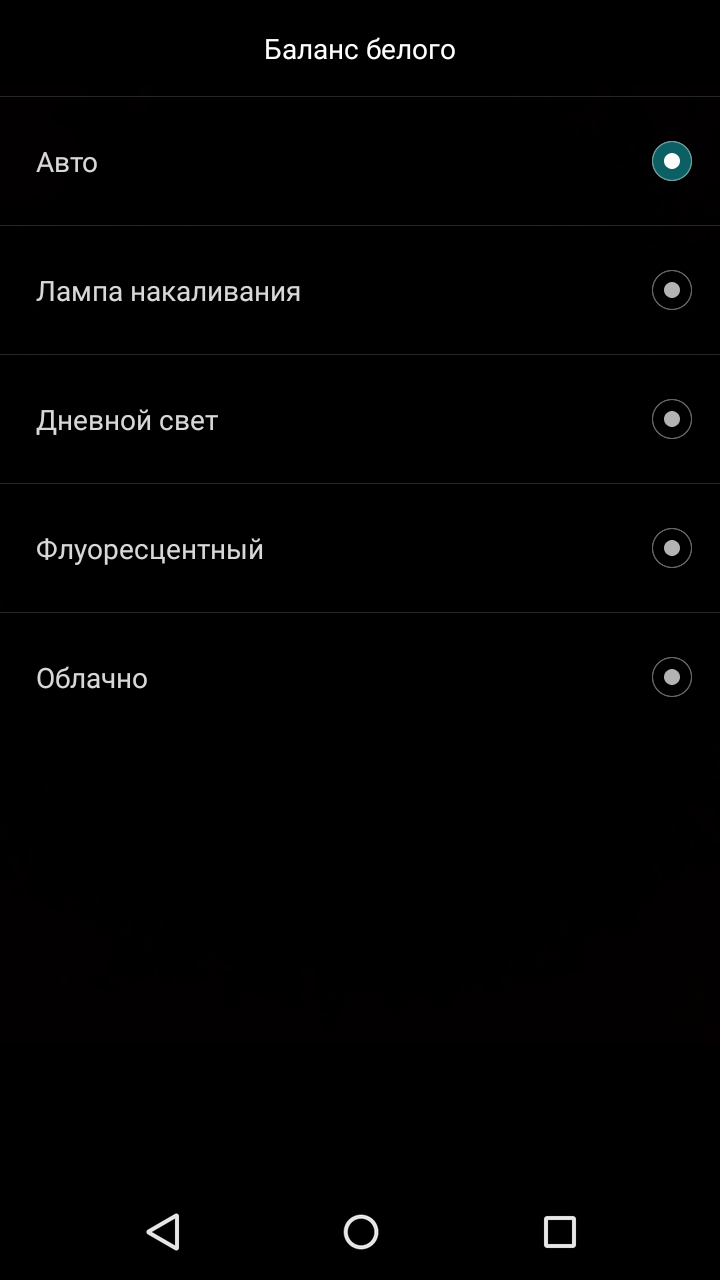Open recent apps from navigation bar
The width and height of the screenshot is (720, 1280).
coord(559,1231)
